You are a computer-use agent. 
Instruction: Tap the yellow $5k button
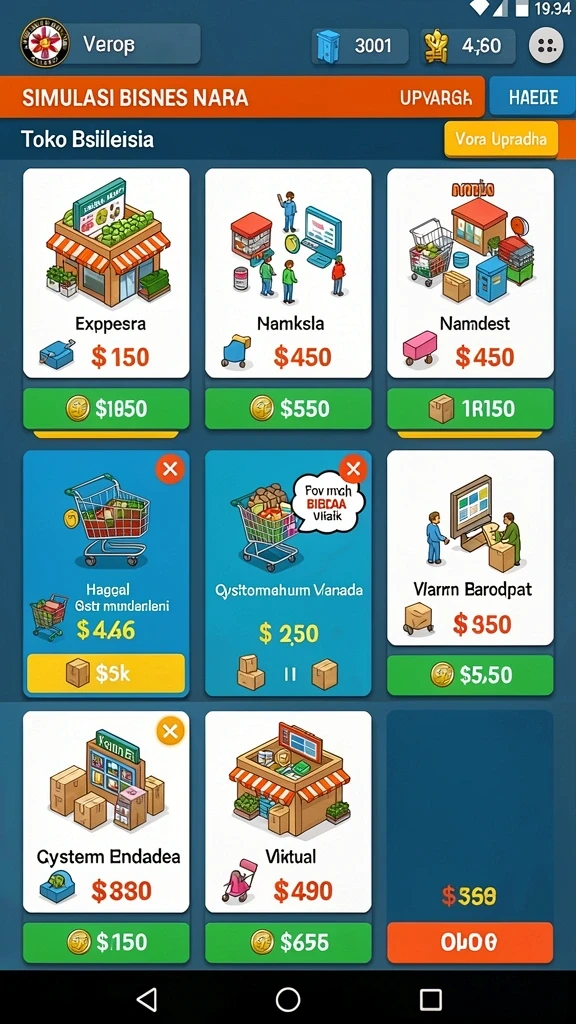(x=106, y=673)
